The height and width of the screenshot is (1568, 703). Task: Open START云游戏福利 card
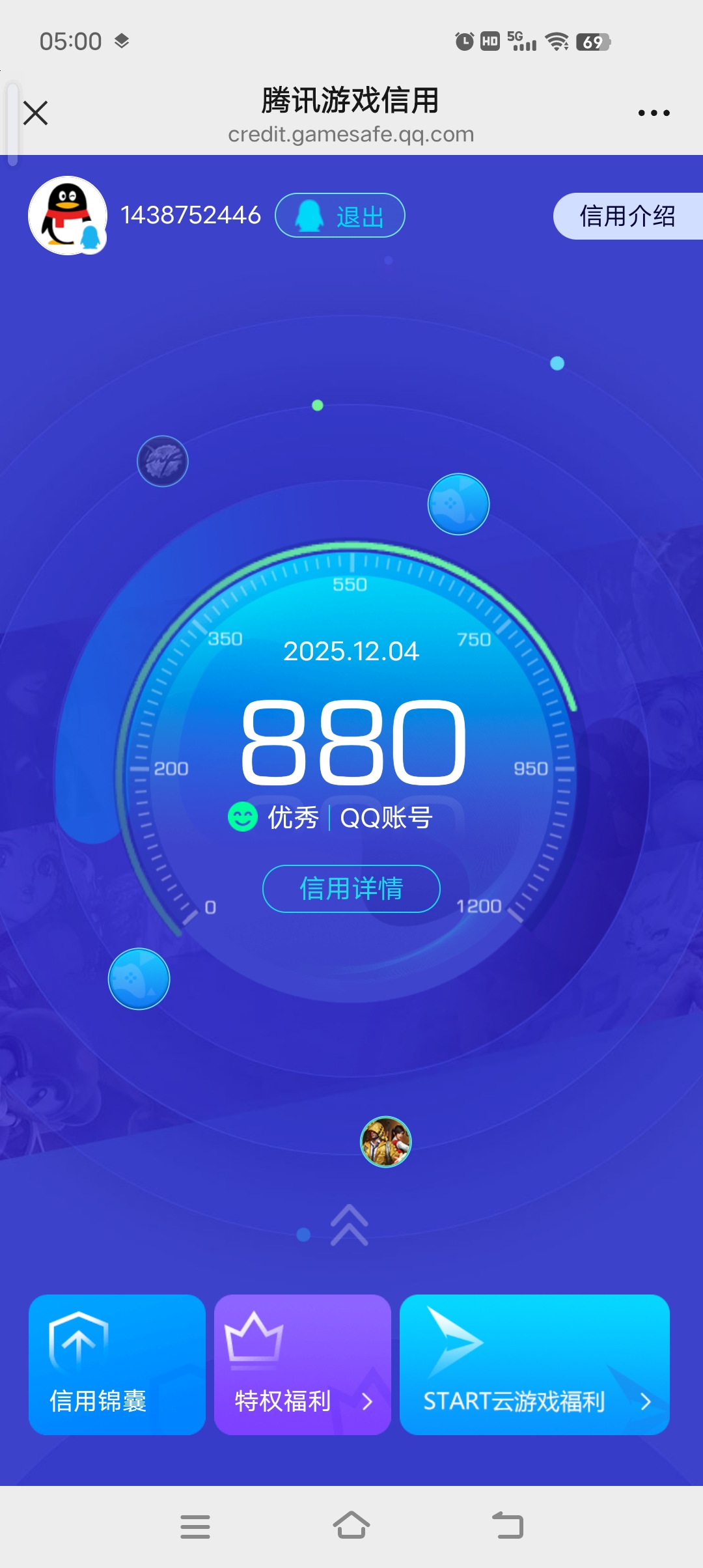click(x=534, y=1364)
